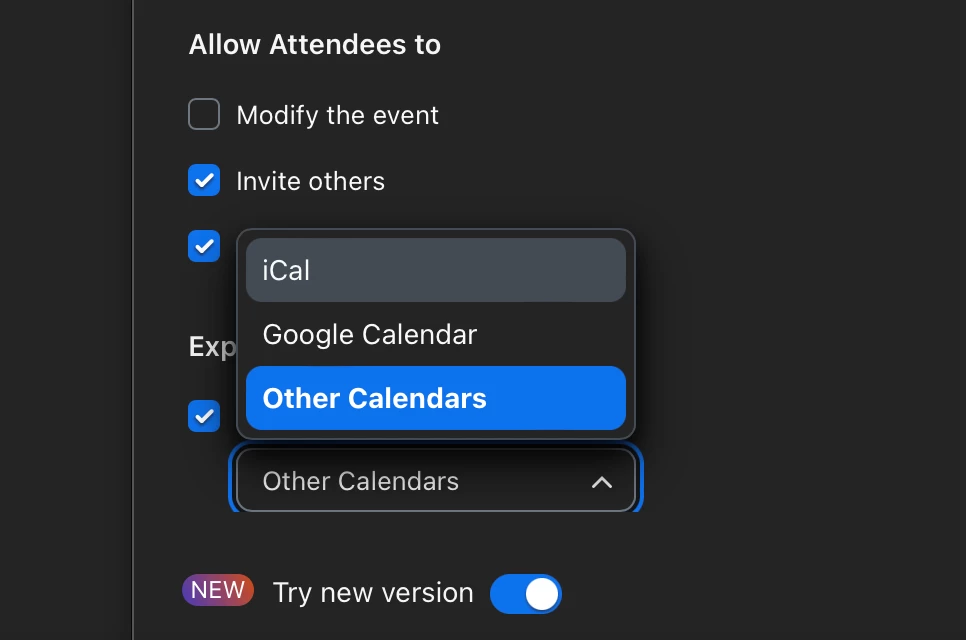The height and width of the screenshot is (640, 966).
Task: Uncheck the Invite others checkbox
Action: click(204, 181)
